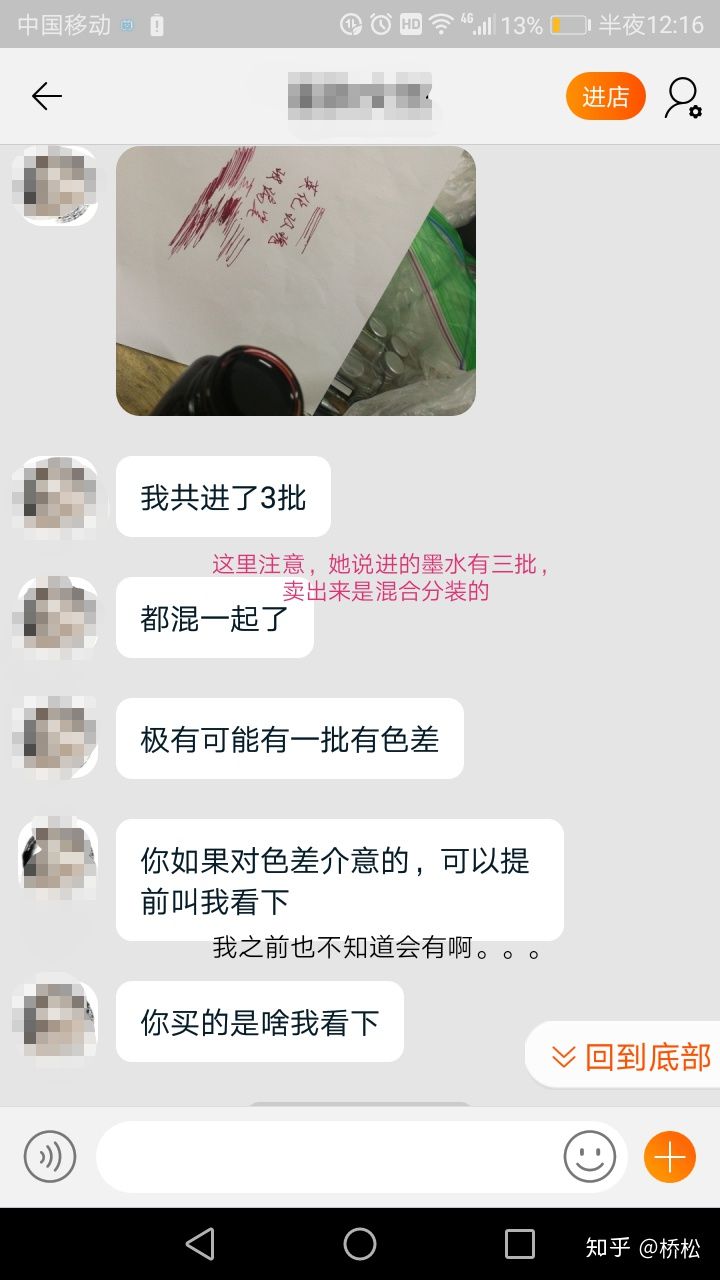Open the plus attachments menu
720x1280 pixels.
[x=669, y=1157]
